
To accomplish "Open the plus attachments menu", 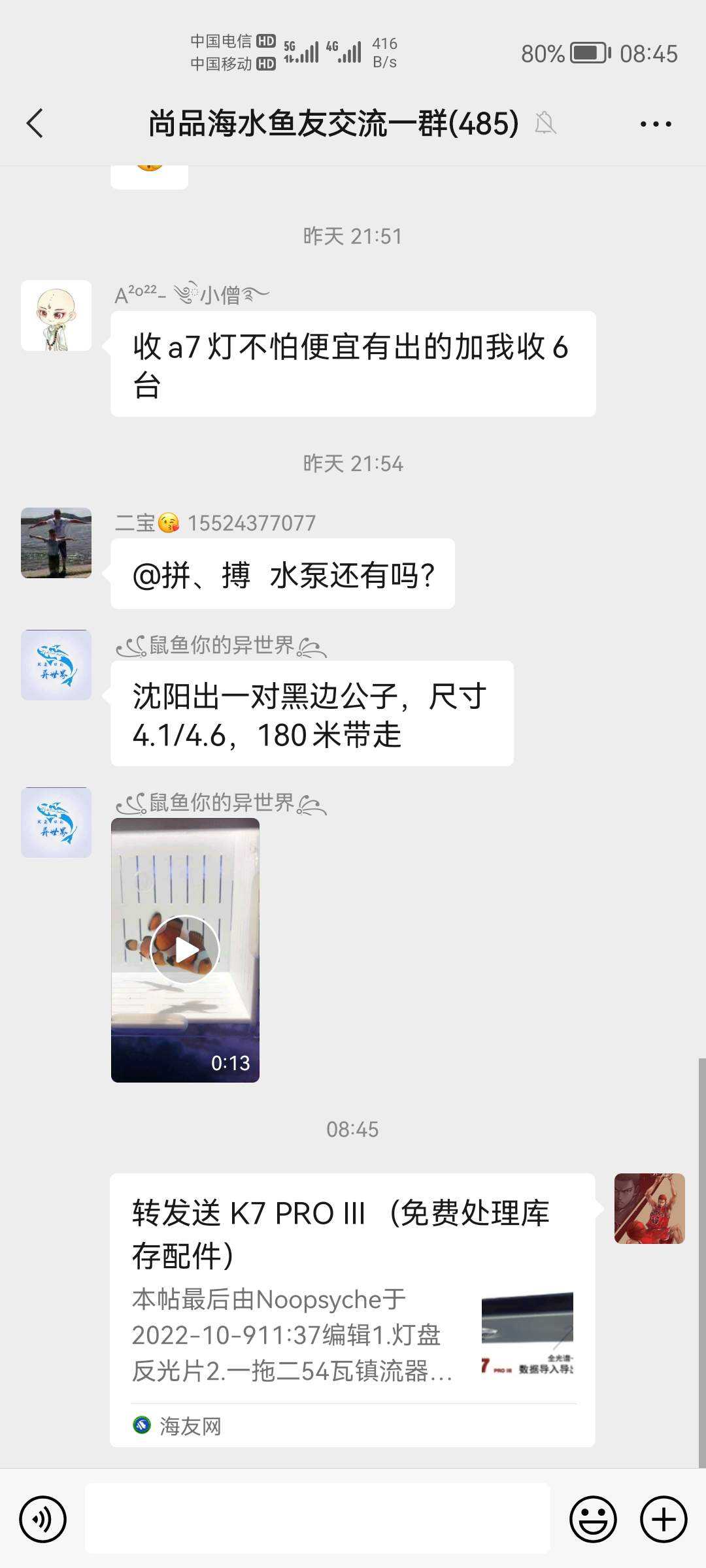I will (664, 1519).
